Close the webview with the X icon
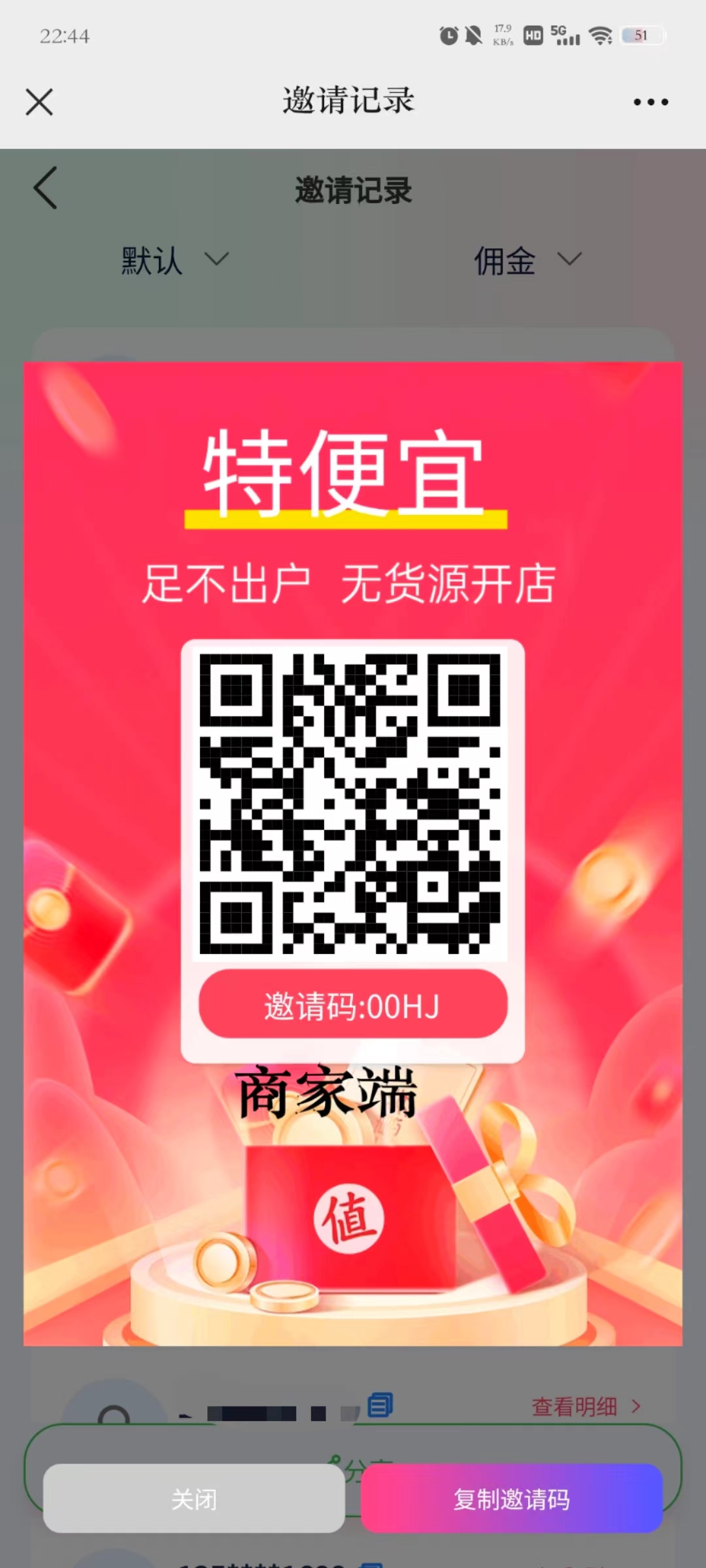This screenshot has height=1568, width=706. [x=39, y=102]
